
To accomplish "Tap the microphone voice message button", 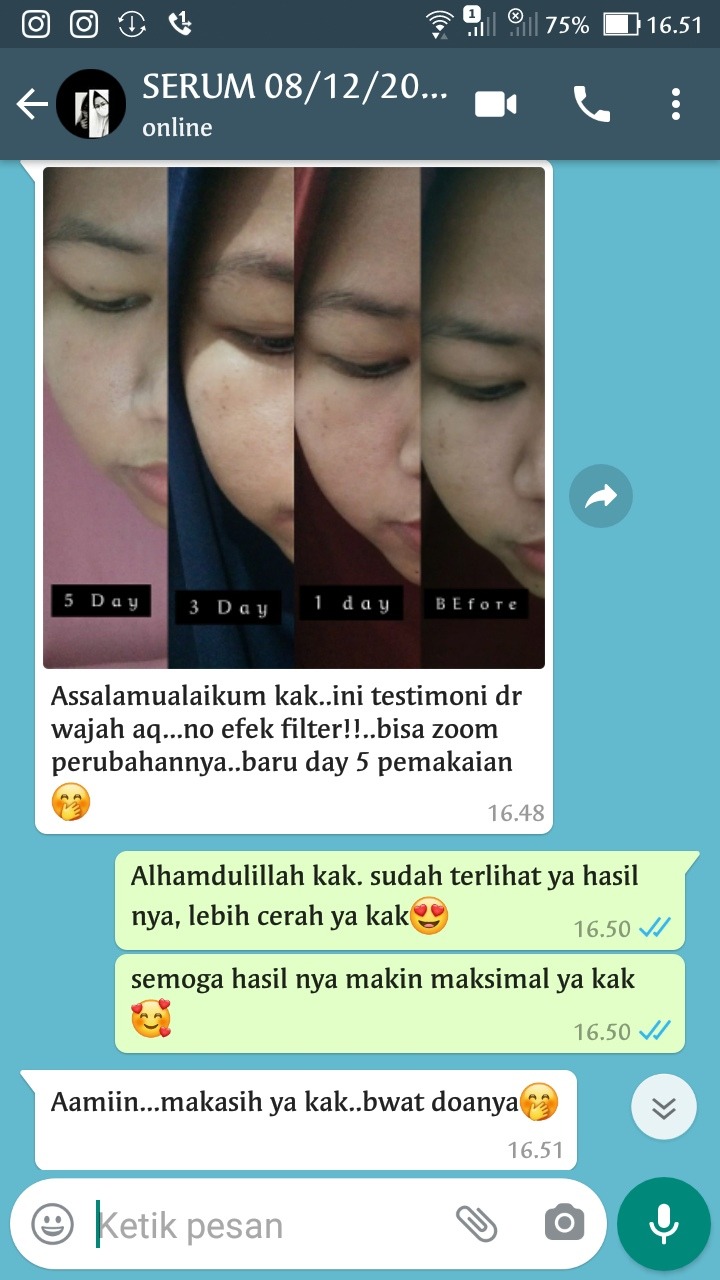I will 664,1223.
